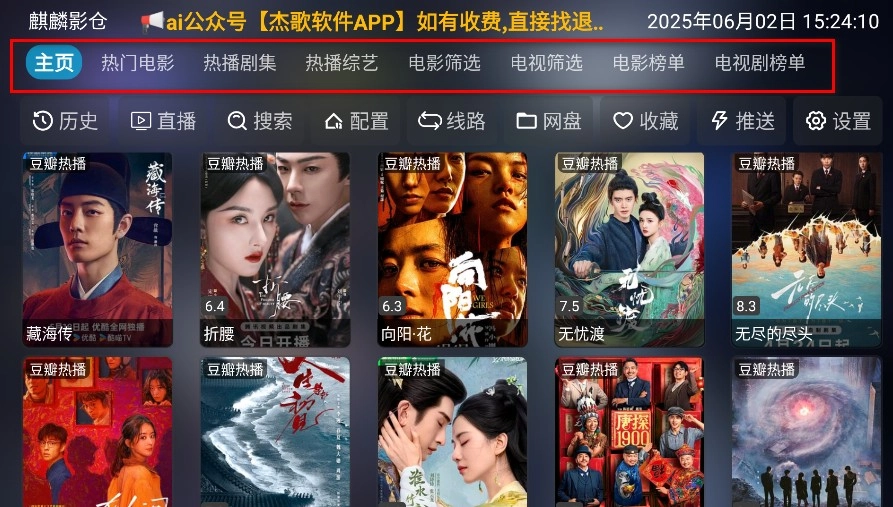The height and width of the screenshot is (507, 893).
Task: Open the 折腰 drama card
Action: click(x=275, y=248)
